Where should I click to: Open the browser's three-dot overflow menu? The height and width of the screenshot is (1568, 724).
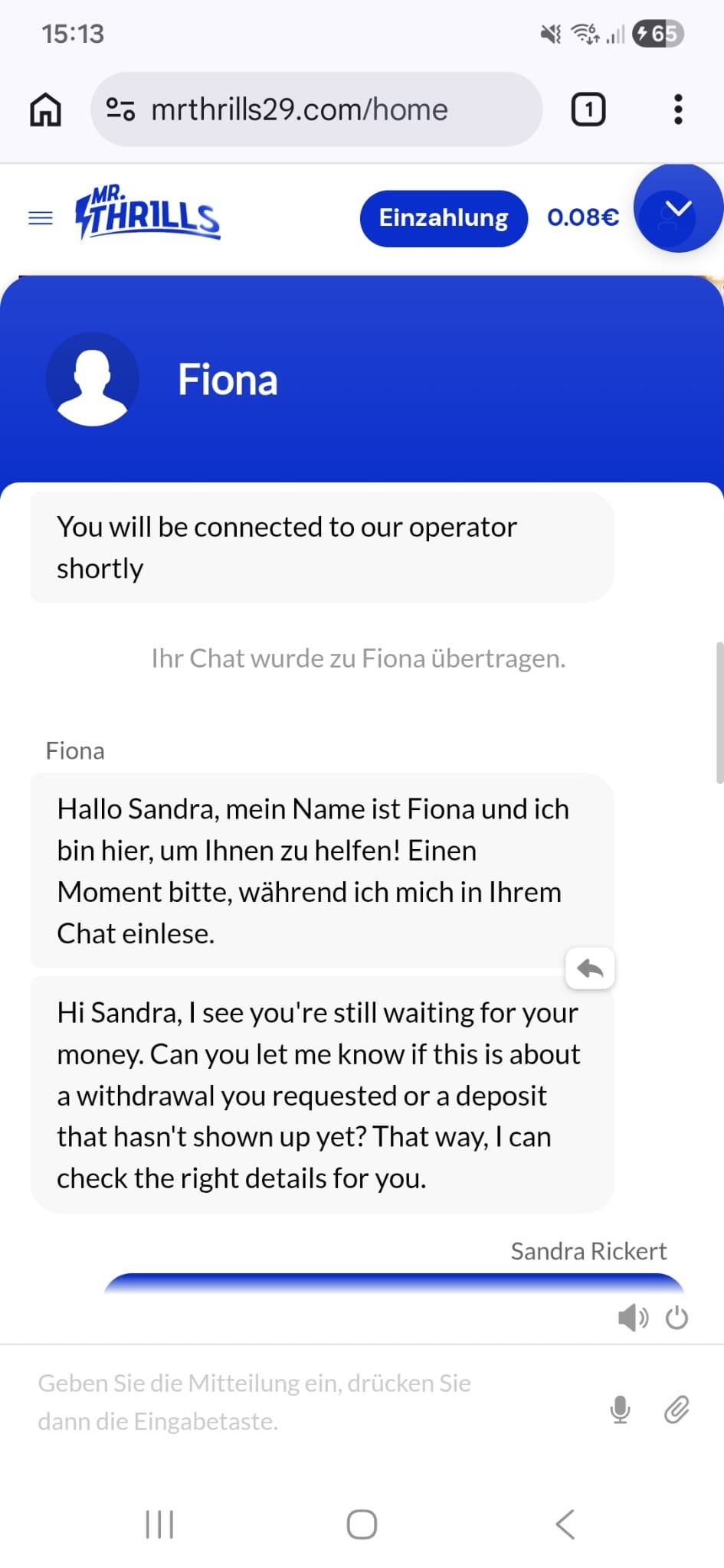click(678, 109)
